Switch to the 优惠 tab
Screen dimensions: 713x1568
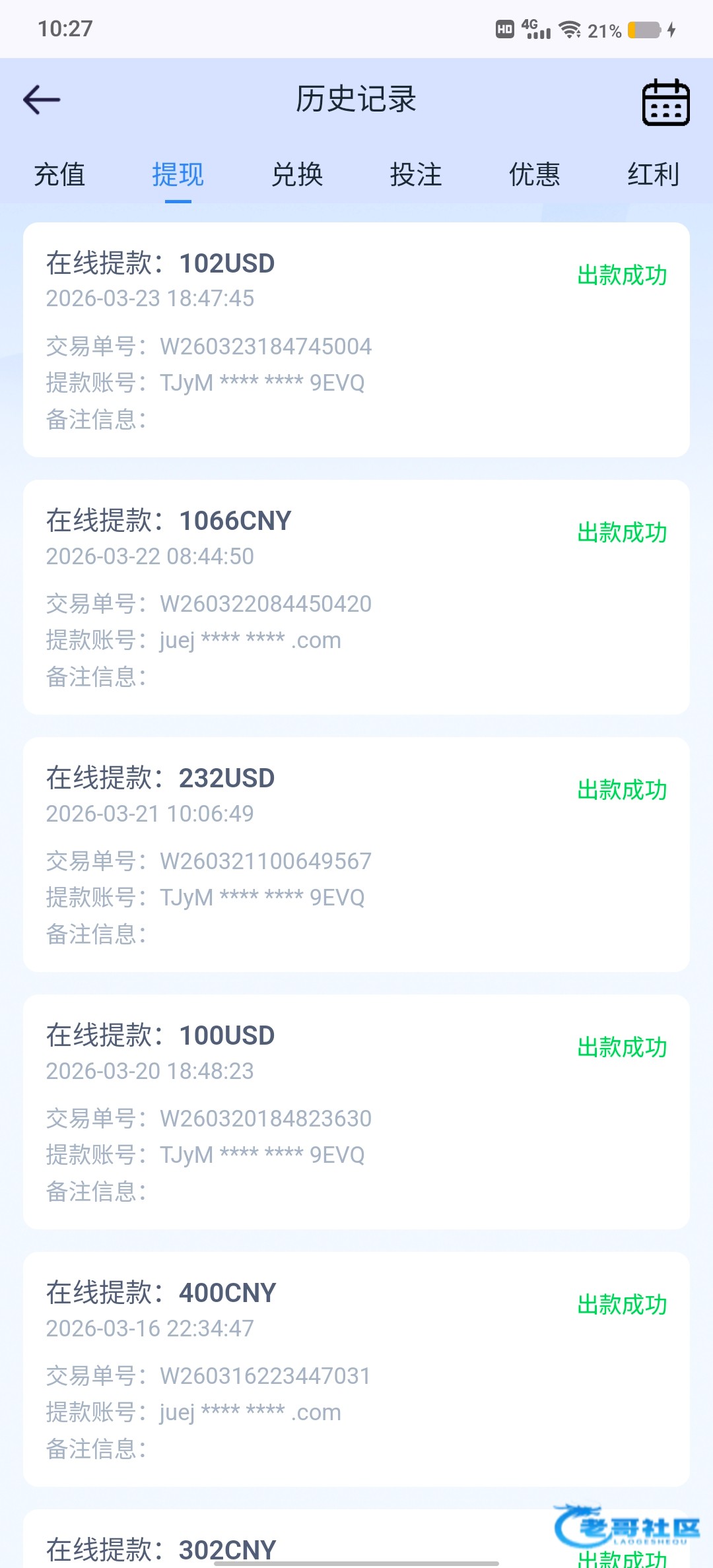[x=535, y=175]
